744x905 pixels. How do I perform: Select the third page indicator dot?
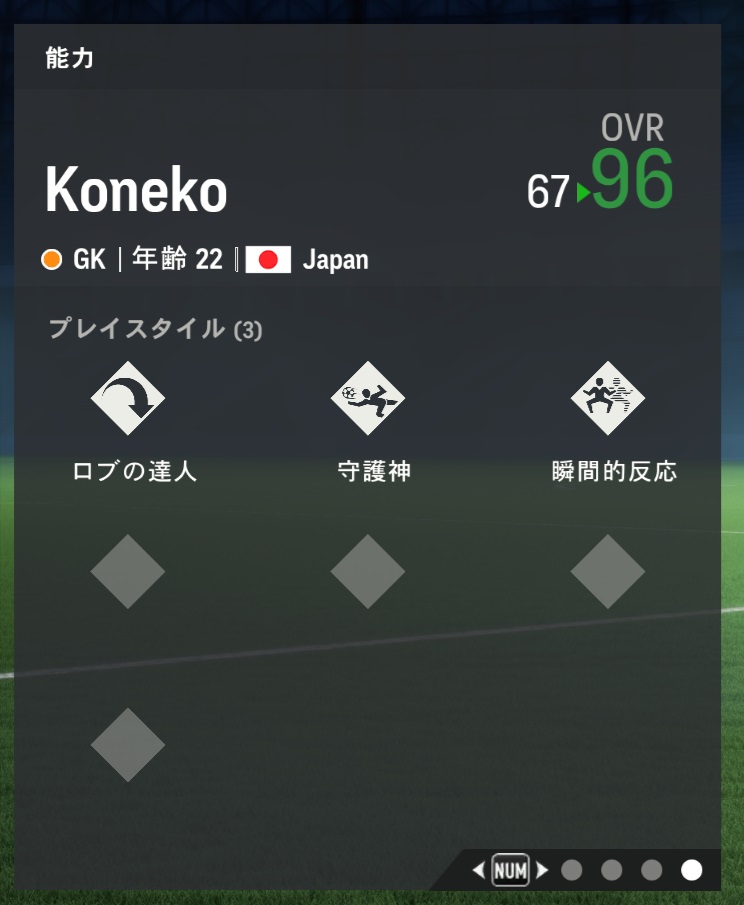pyautogui.click(x=652, y=870)
